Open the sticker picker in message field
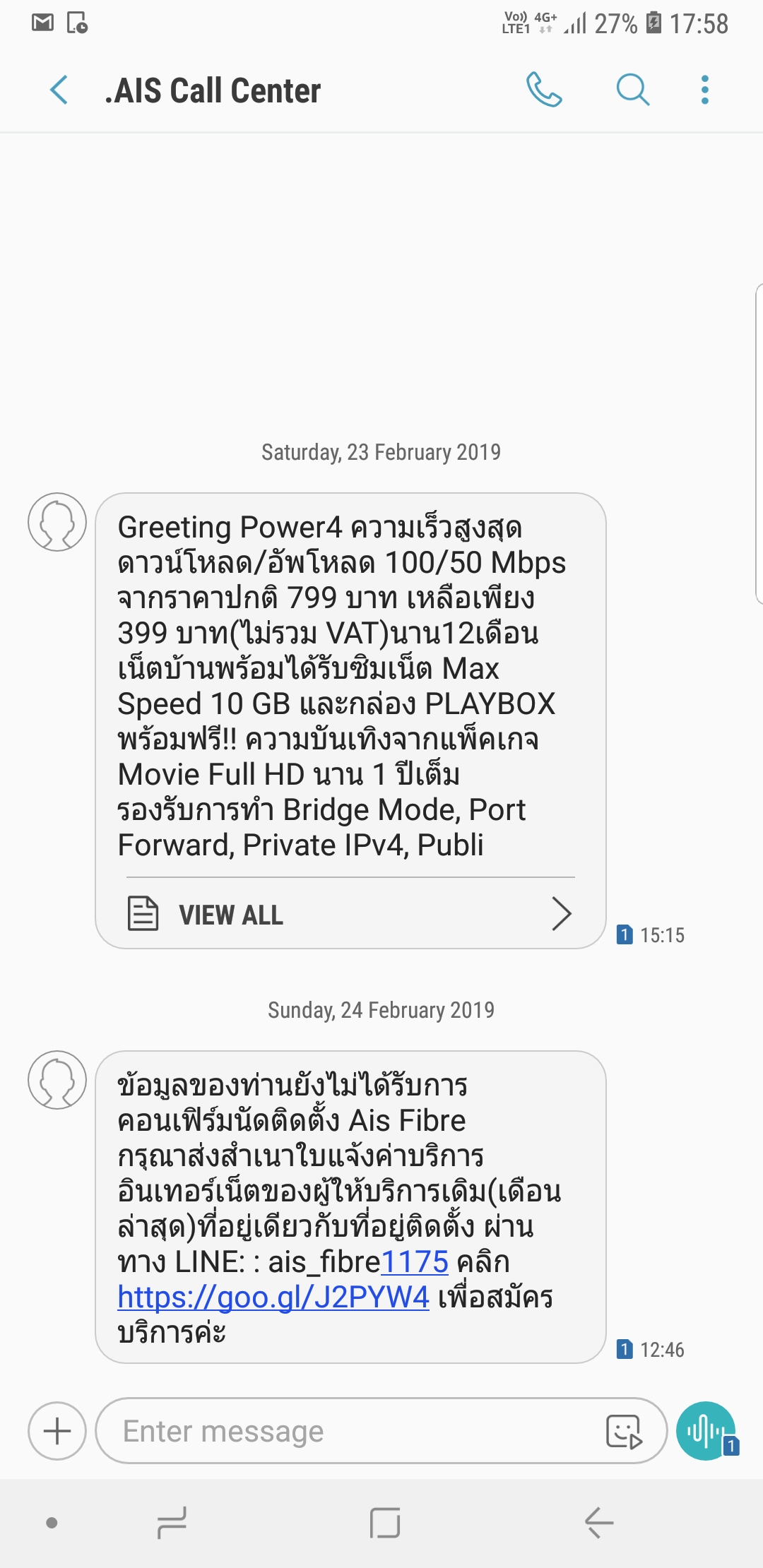This screenshot has width=763, height=1568. 624,1432
